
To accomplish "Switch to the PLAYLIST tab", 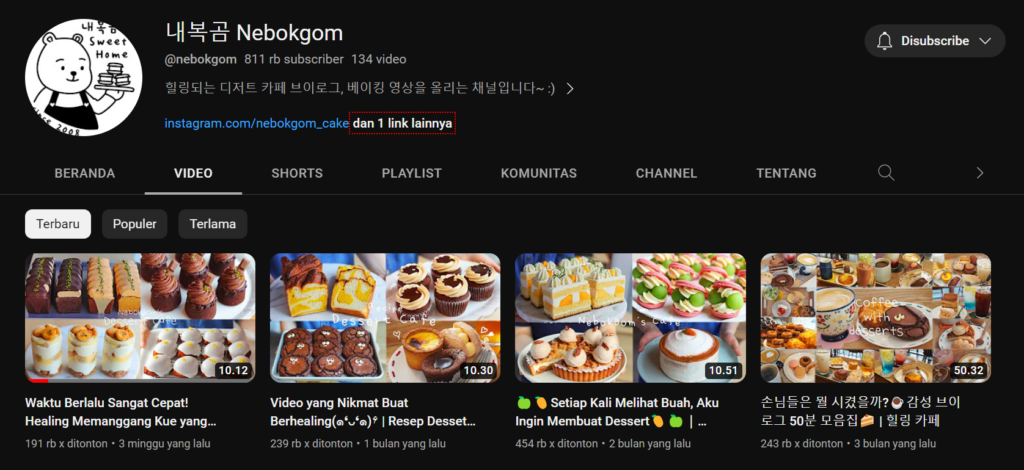I will pyautogui.click(x=411, y=173).
